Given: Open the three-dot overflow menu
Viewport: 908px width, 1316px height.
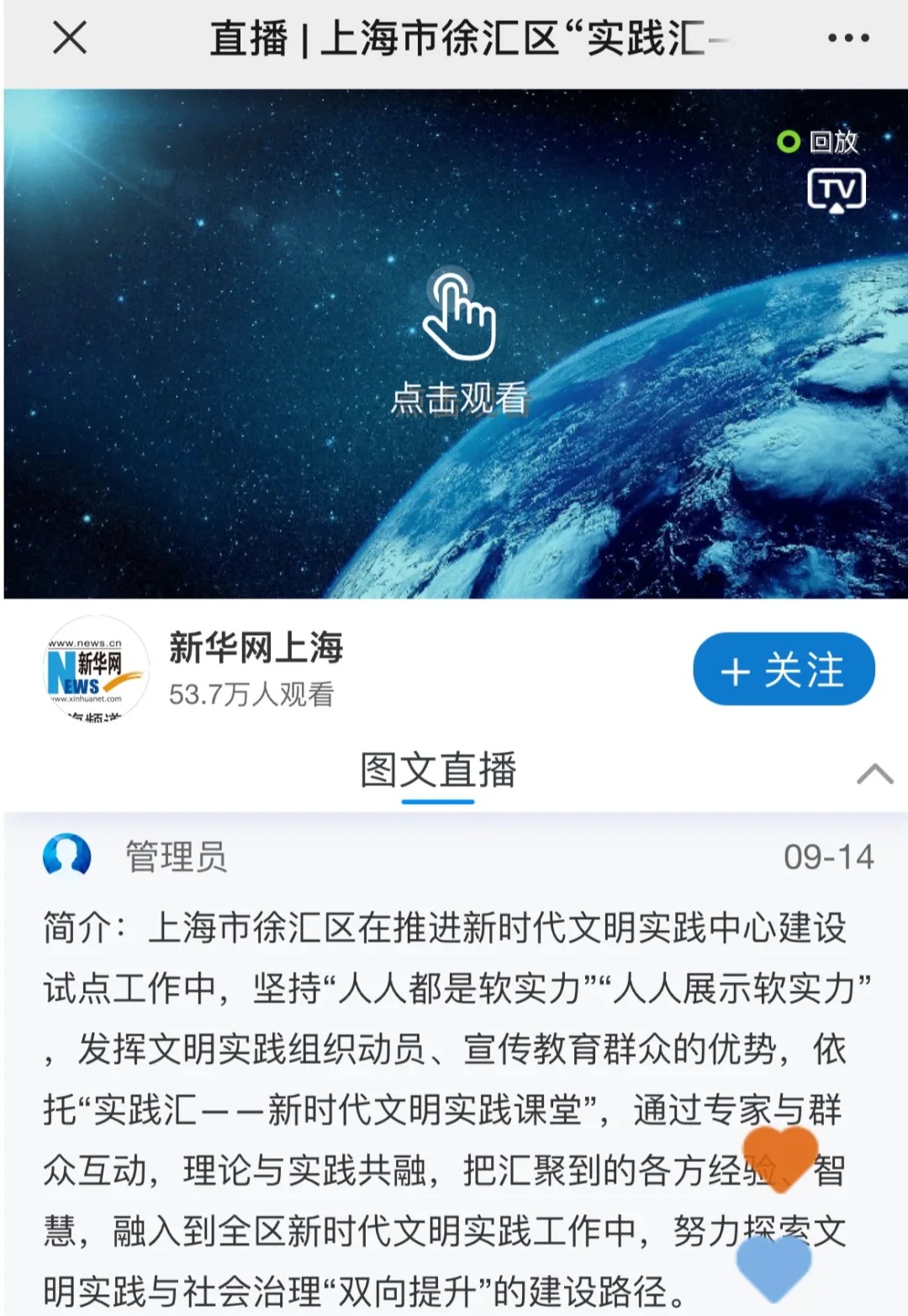Looking at the screenshot, I should point(847,38).
